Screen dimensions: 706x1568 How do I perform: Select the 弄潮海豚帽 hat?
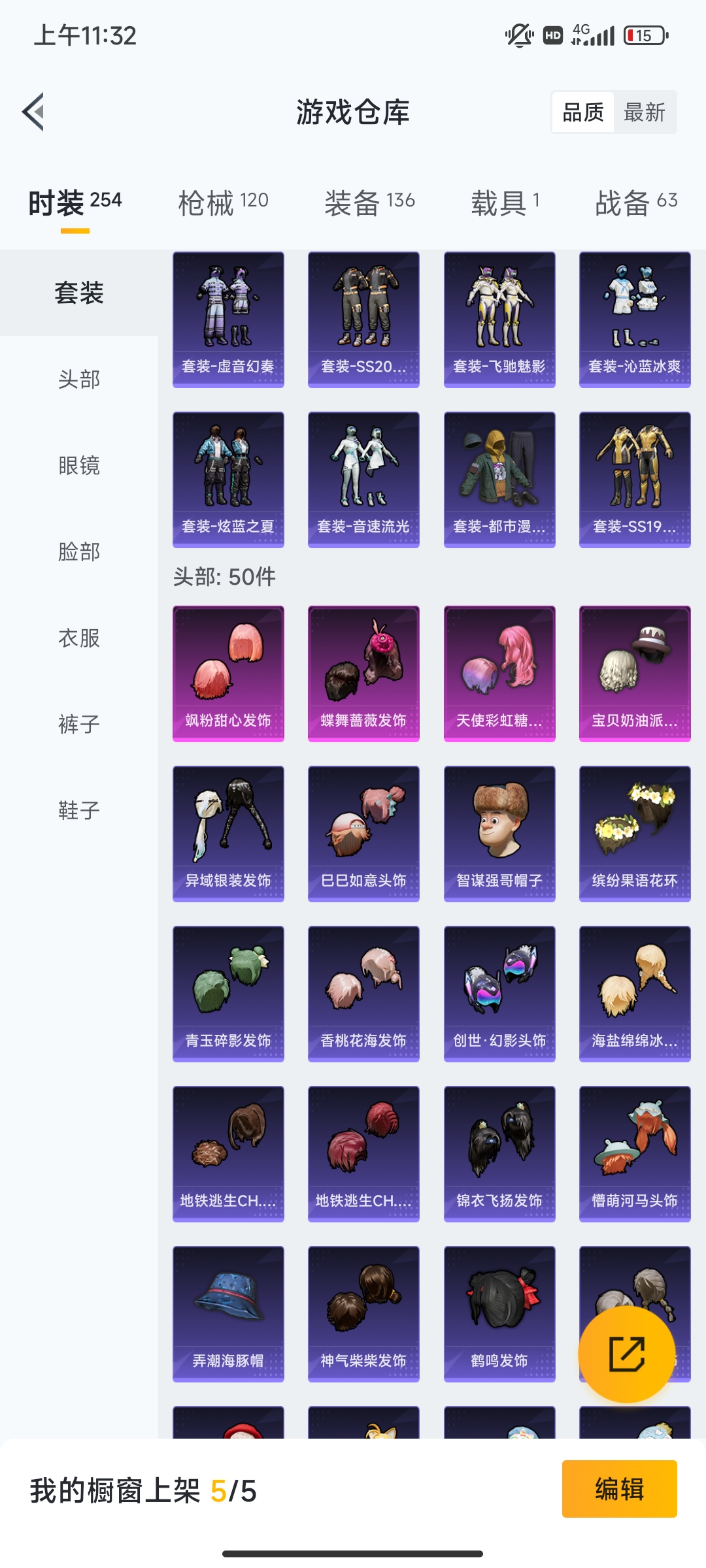pos(228,1314)
